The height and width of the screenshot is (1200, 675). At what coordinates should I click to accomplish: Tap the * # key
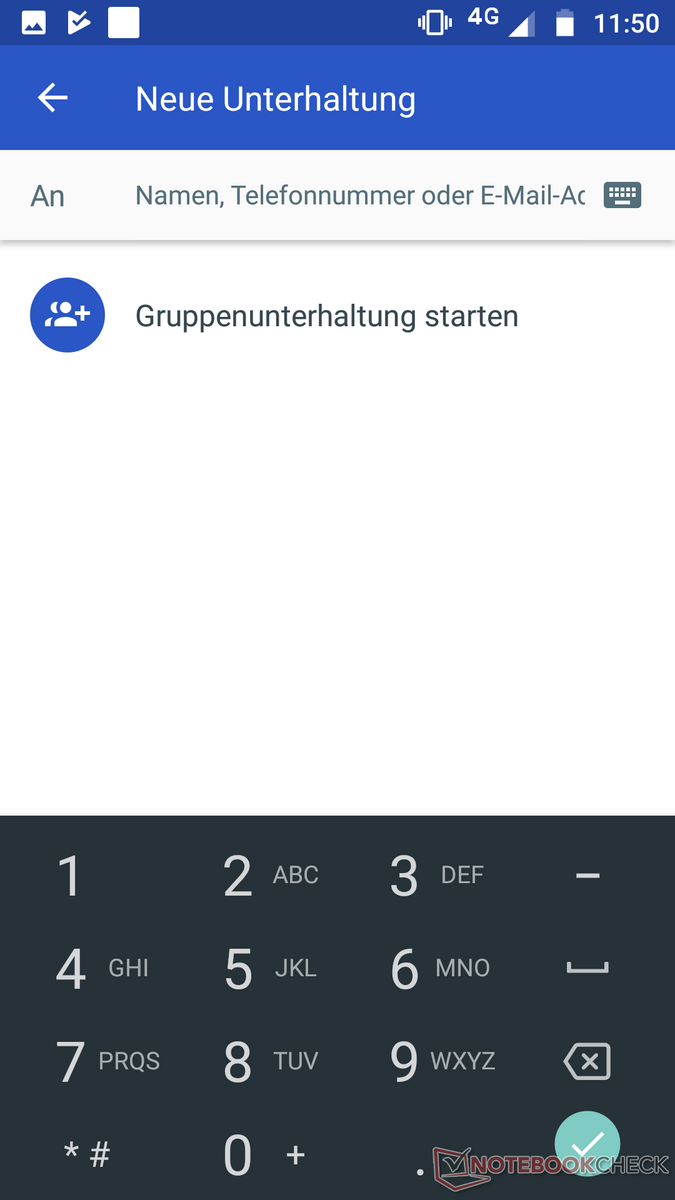[x=87, y=1155]
